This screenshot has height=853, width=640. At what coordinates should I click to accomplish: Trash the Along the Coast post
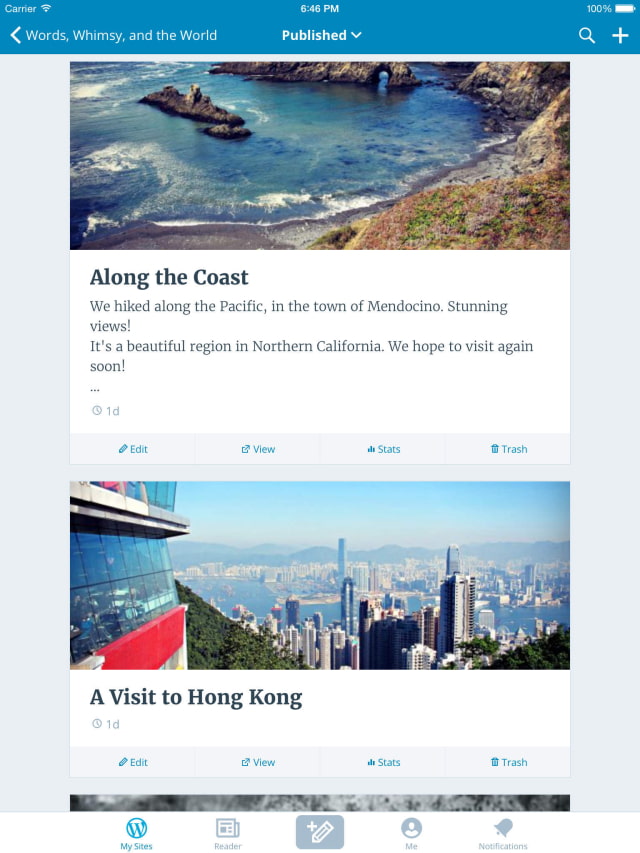508,449
